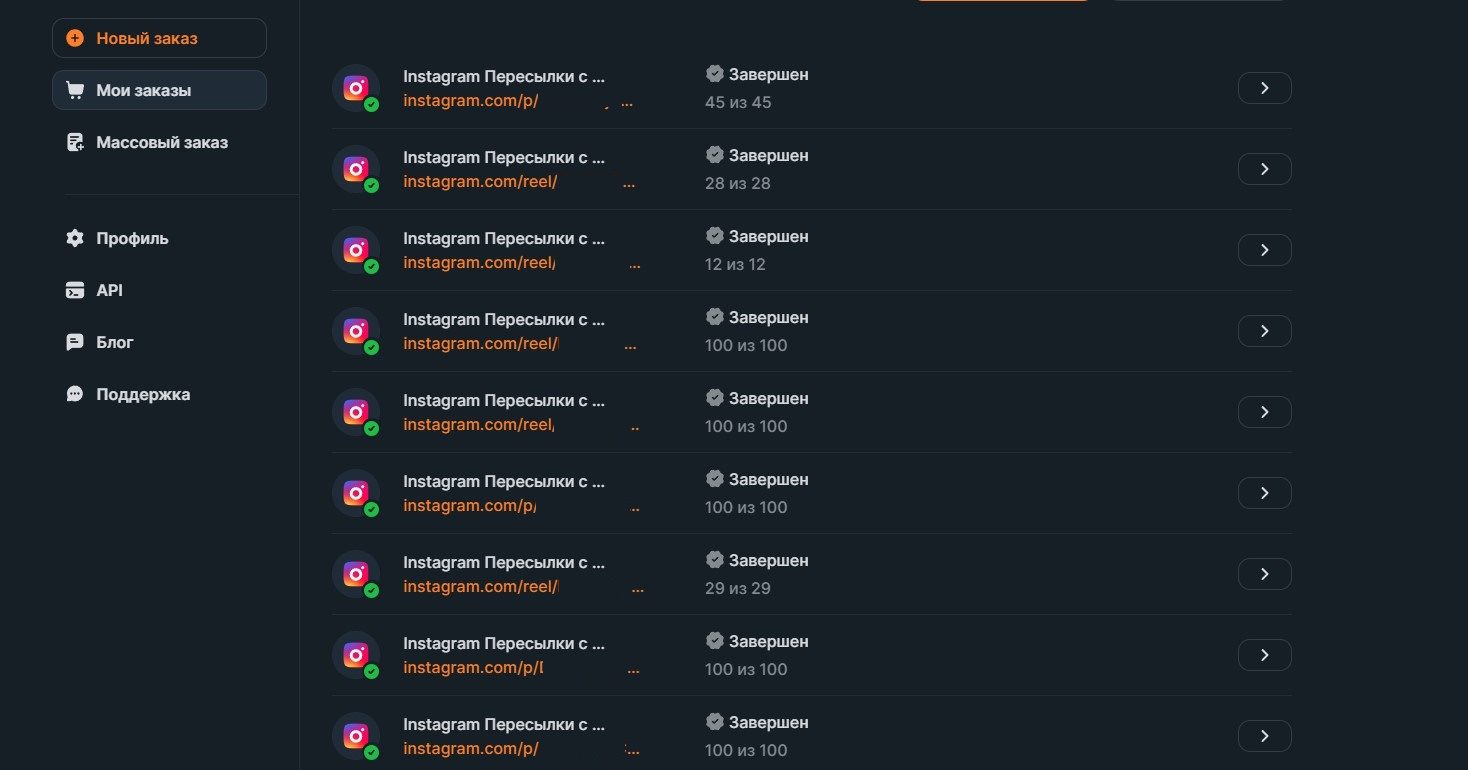This screenshot has width=1468, height=770.
Task: Open Мои заказы in the sidebar
Action: tap(159, 90)
